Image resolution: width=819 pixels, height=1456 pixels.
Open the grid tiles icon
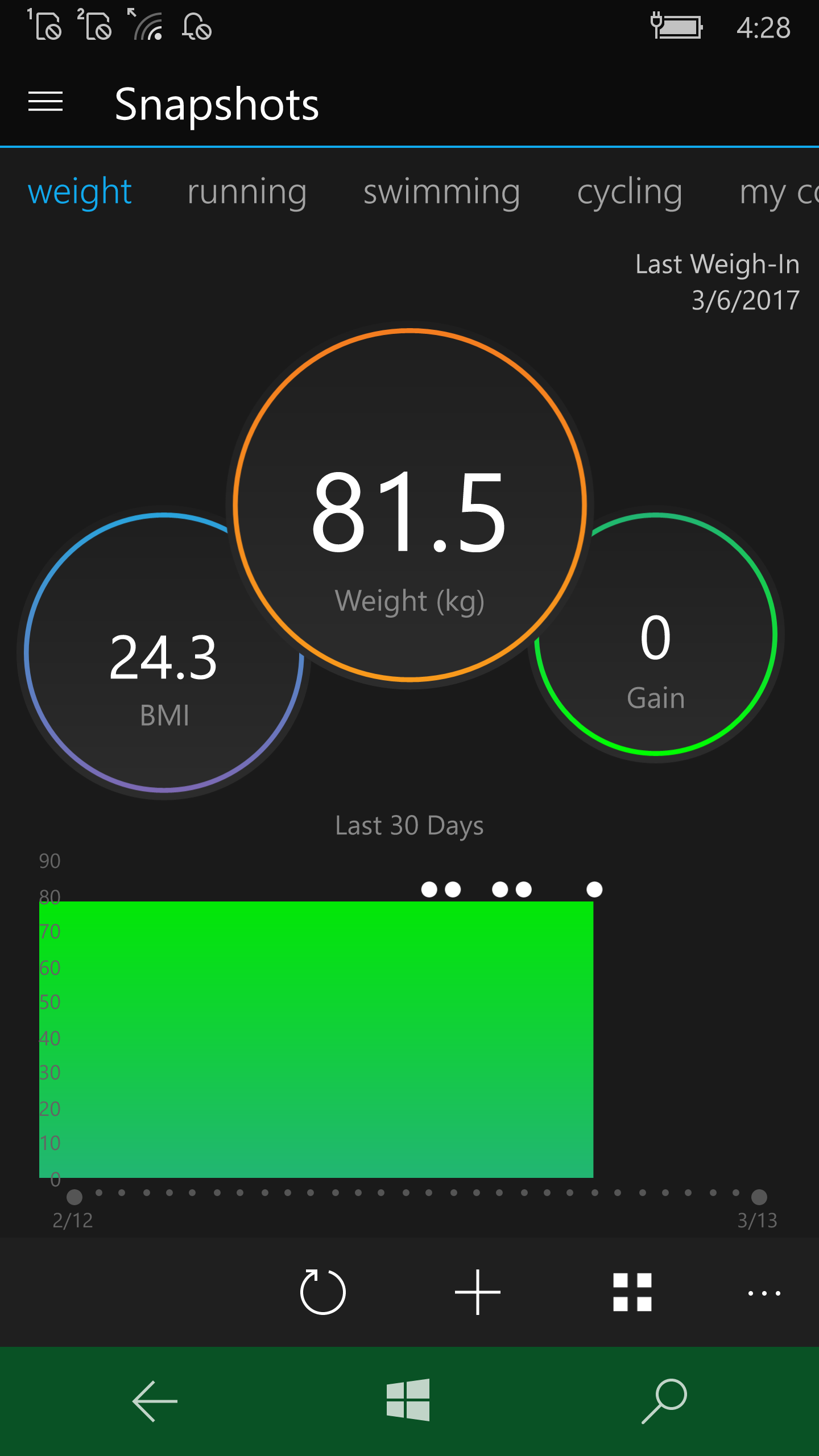coord(632,1292)
